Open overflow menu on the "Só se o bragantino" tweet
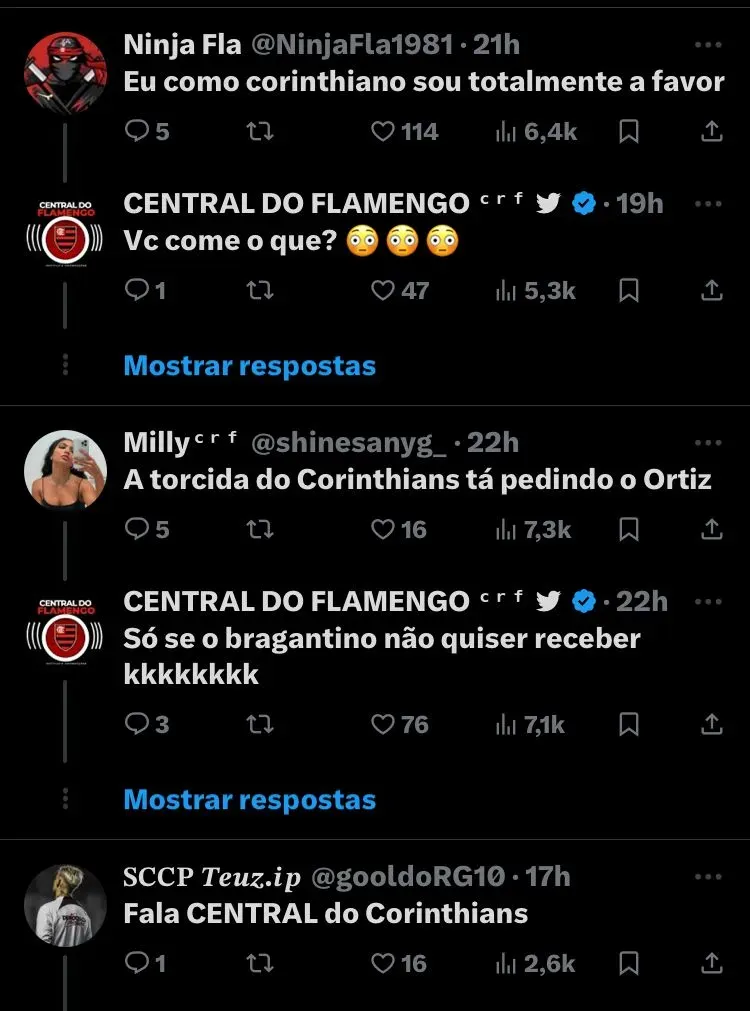The height and width of the screenshot is (1011, 750). (708, 601)
